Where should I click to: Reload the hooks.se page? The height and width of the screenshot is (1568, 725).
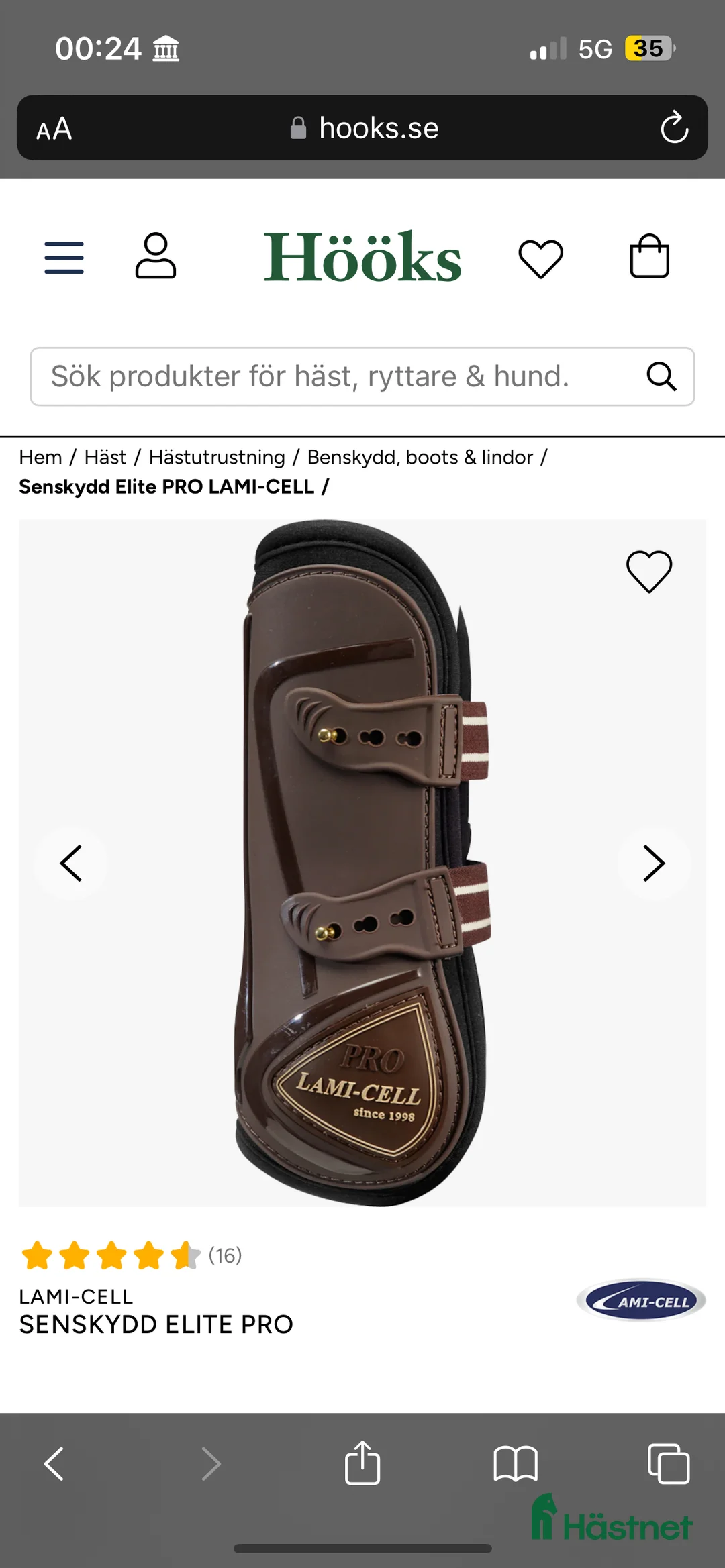[674, 128]
